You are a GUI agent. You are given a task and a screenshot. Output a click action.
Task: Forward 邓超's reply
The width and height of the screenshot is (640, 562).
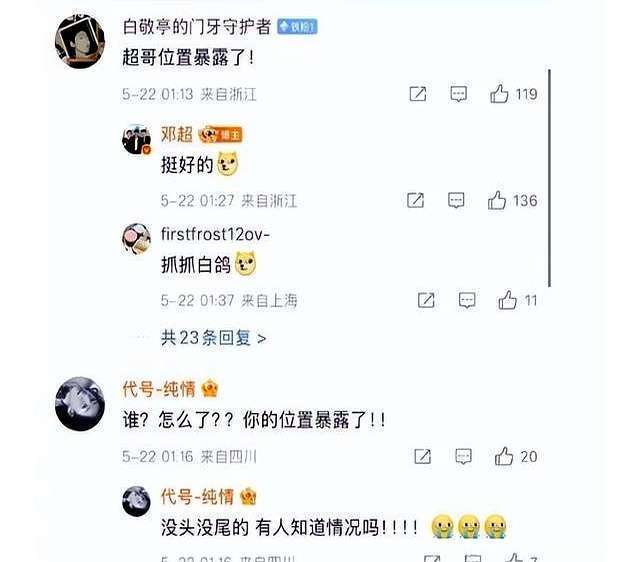(x=416, y=201)
